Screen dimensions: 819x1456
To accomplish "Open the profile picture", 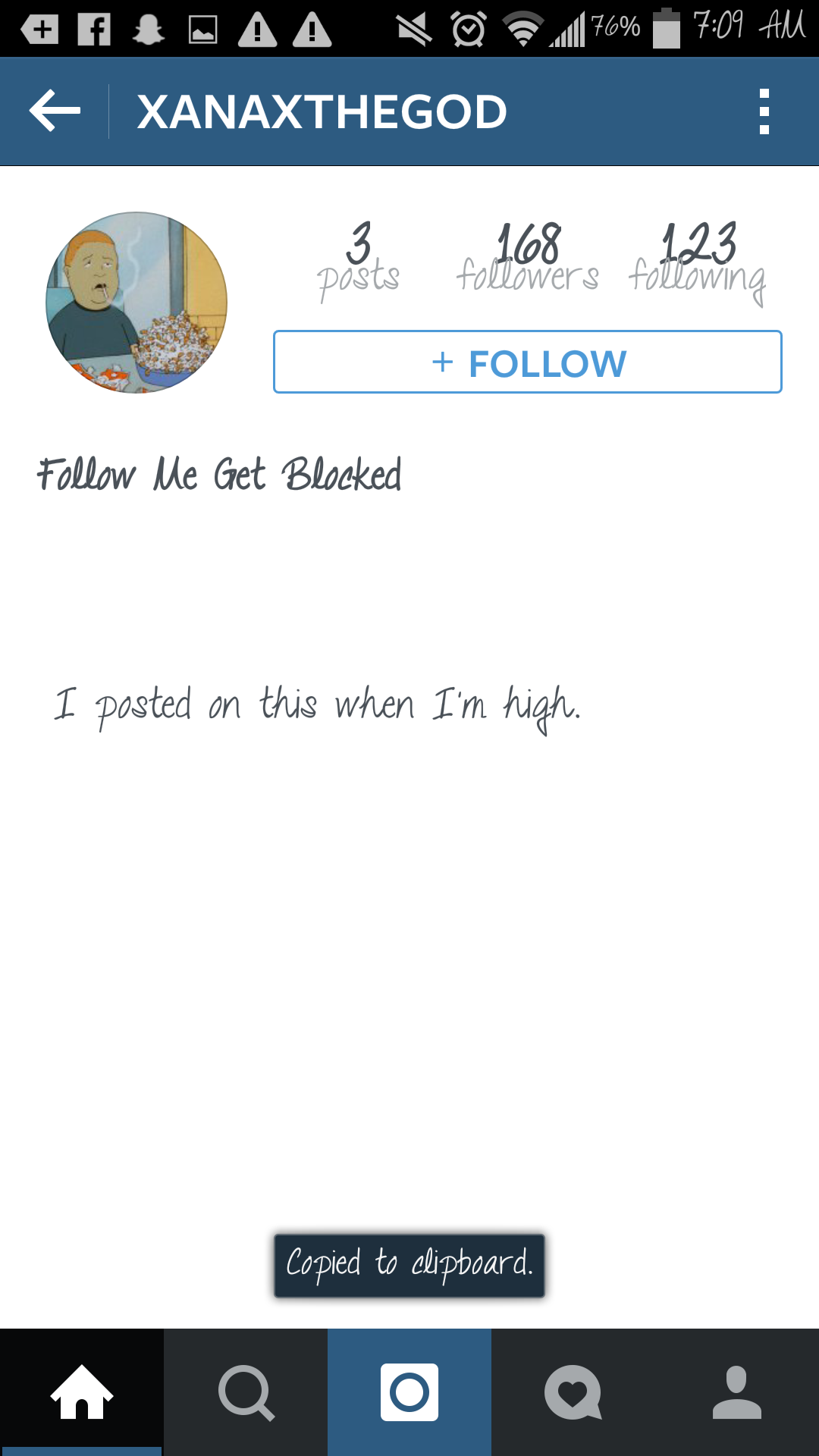I will coord(136,302).
